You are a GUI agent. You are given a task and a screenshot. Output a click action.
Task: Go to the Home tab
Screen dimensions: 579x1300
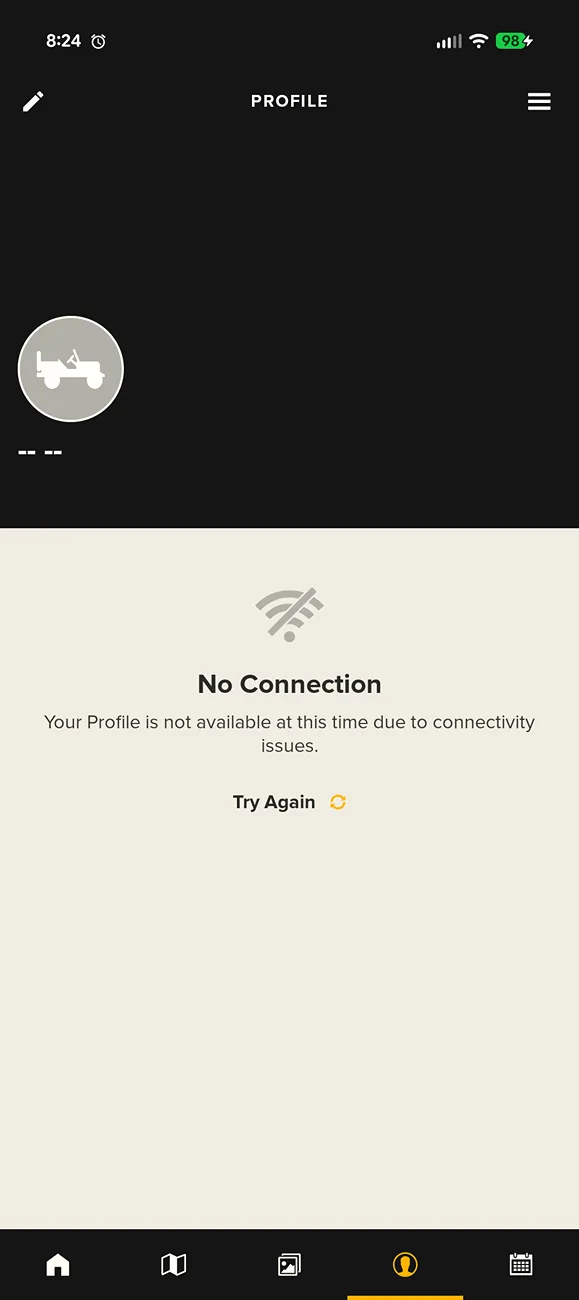(58, 1265)
